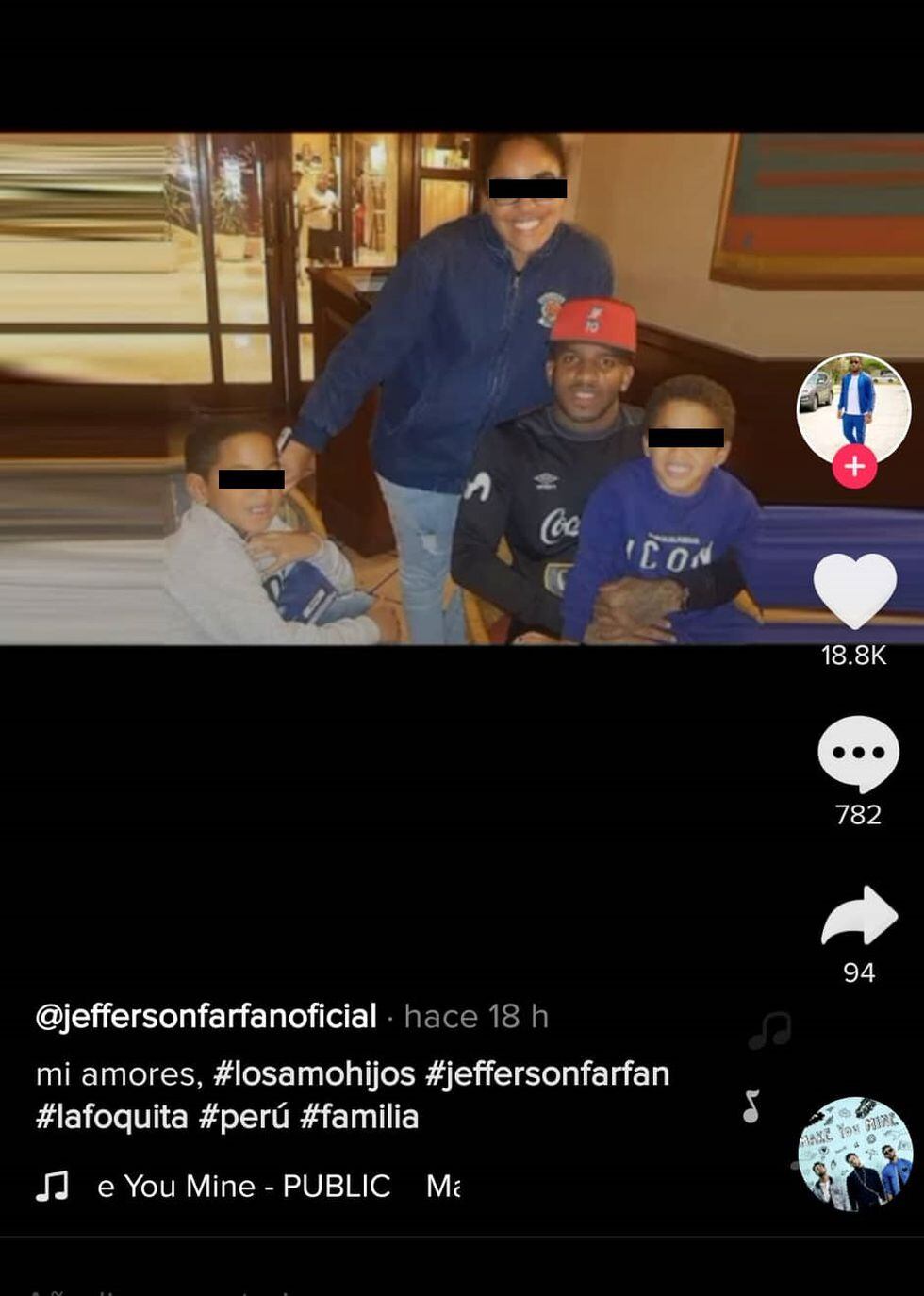Open the creator's profile picture
Image resolution: width=924 pixels, height=1296 pixels.
[853, 407]
